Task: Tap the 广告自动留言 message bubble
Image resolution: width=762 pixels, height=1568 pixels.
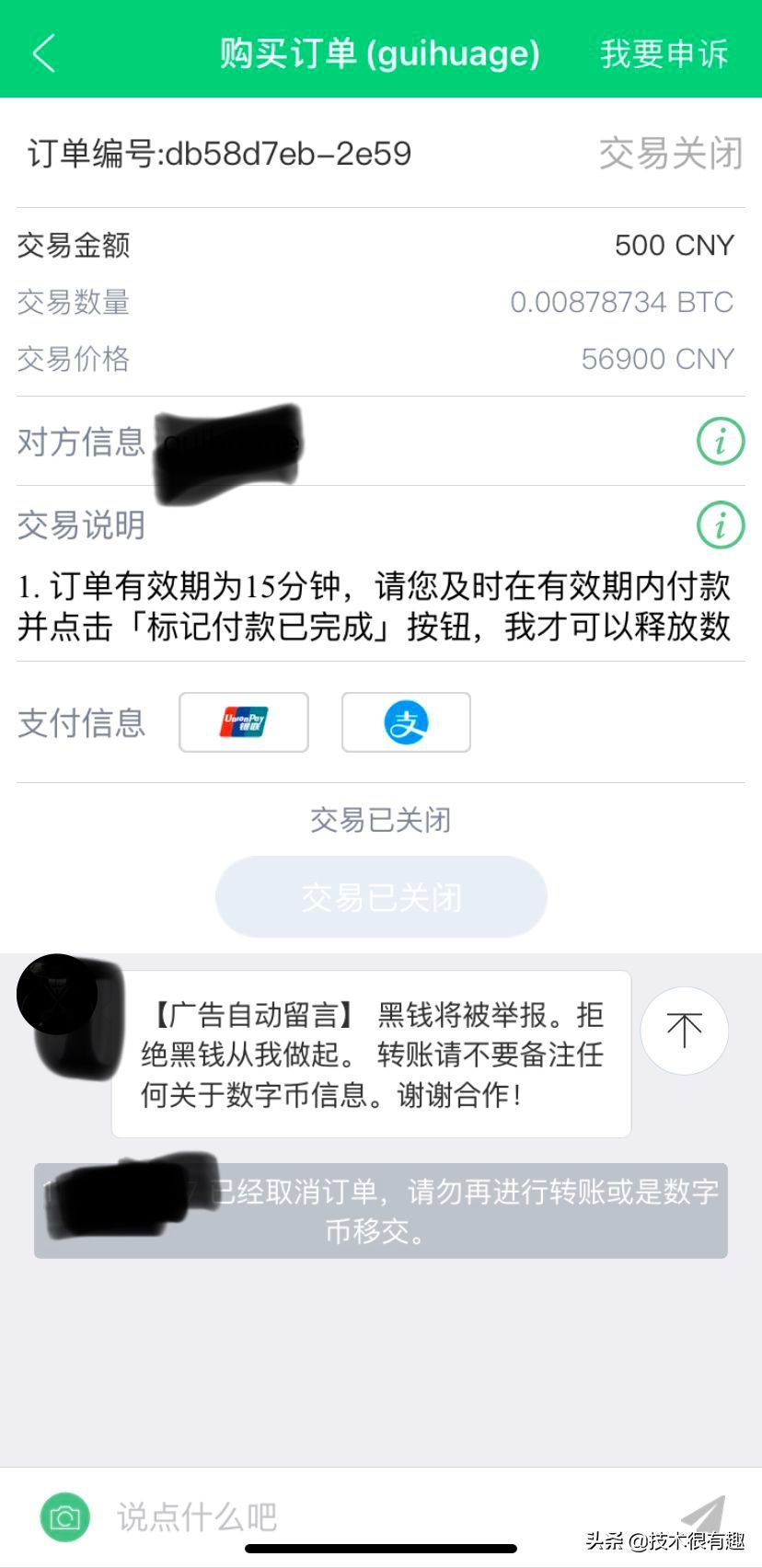Action: click(370, 1055)
